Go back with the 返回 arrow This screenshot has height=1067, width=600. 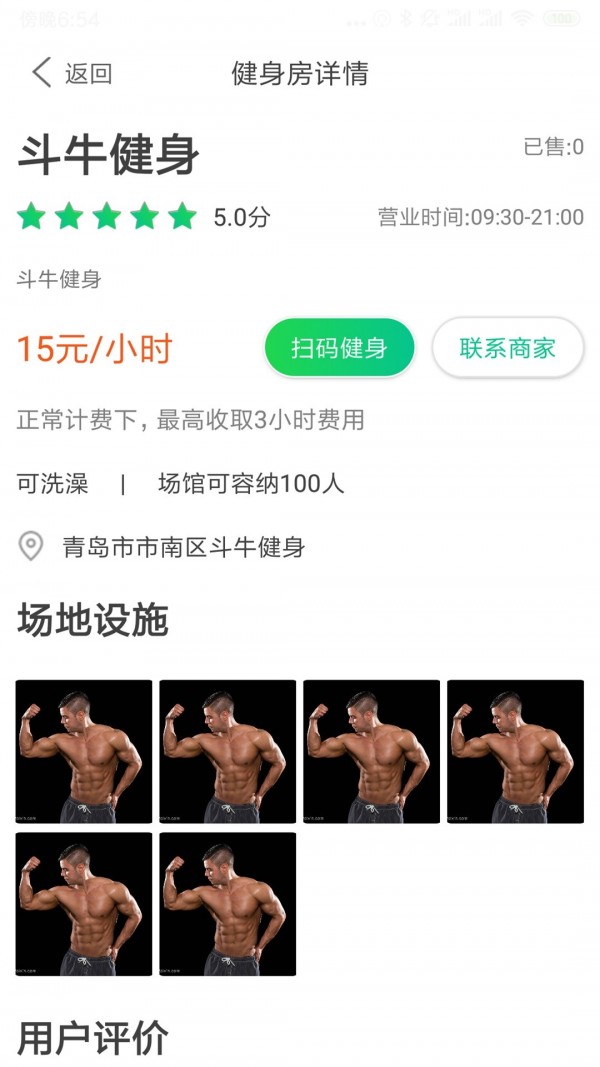pyautogui.click(x=70, y=73)
